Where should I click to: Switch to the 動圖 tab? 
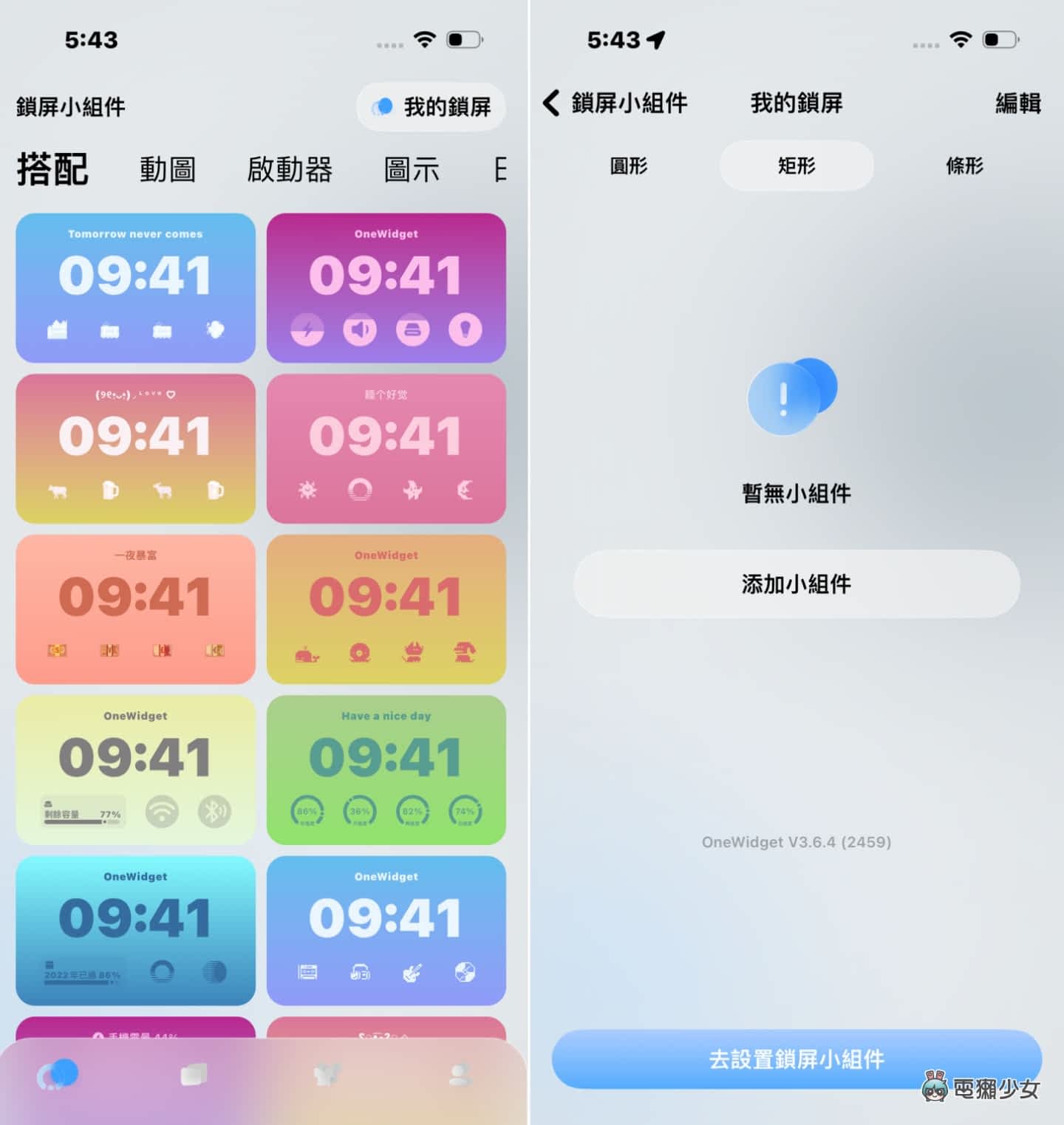(168, 170)
